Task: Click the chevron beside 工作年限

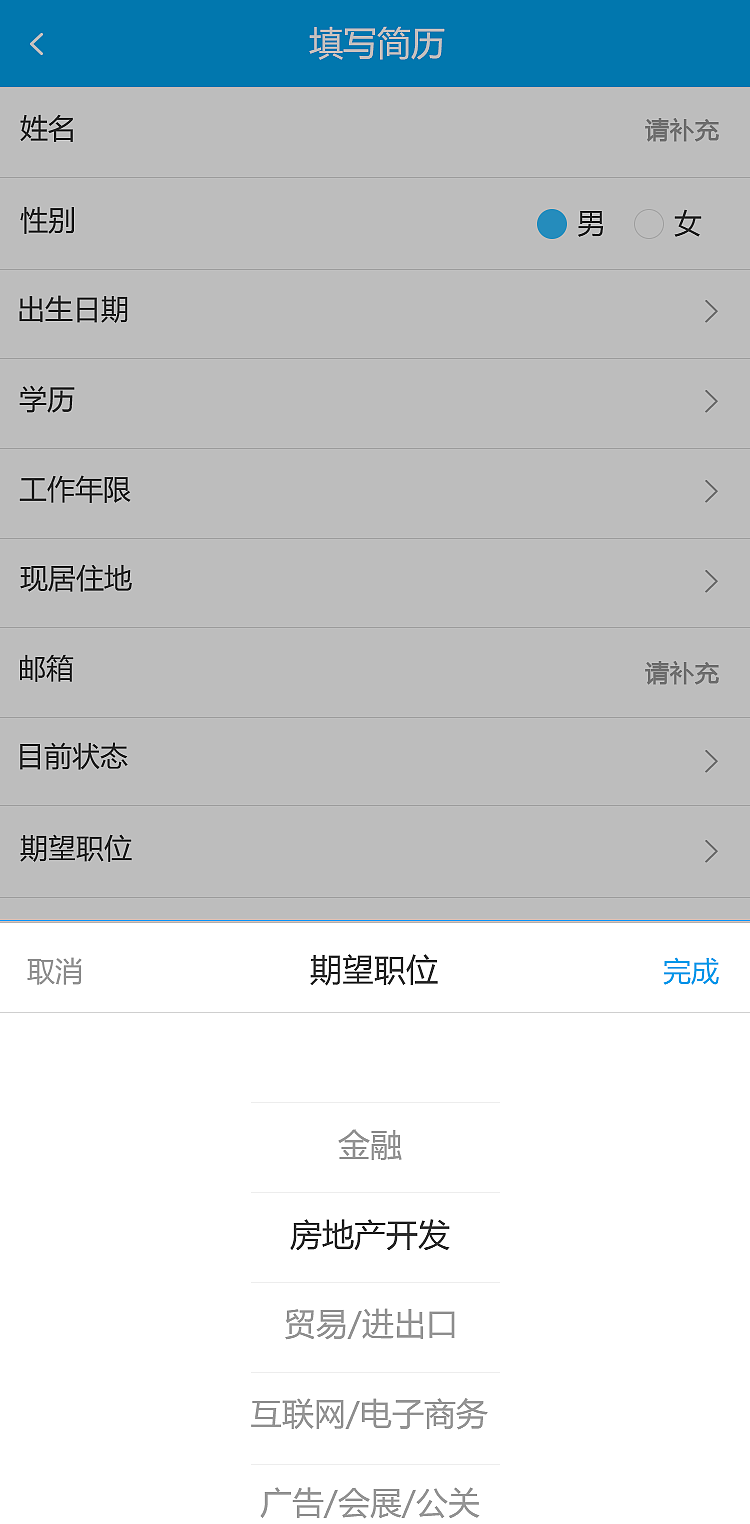Action: tap(711, 492)
